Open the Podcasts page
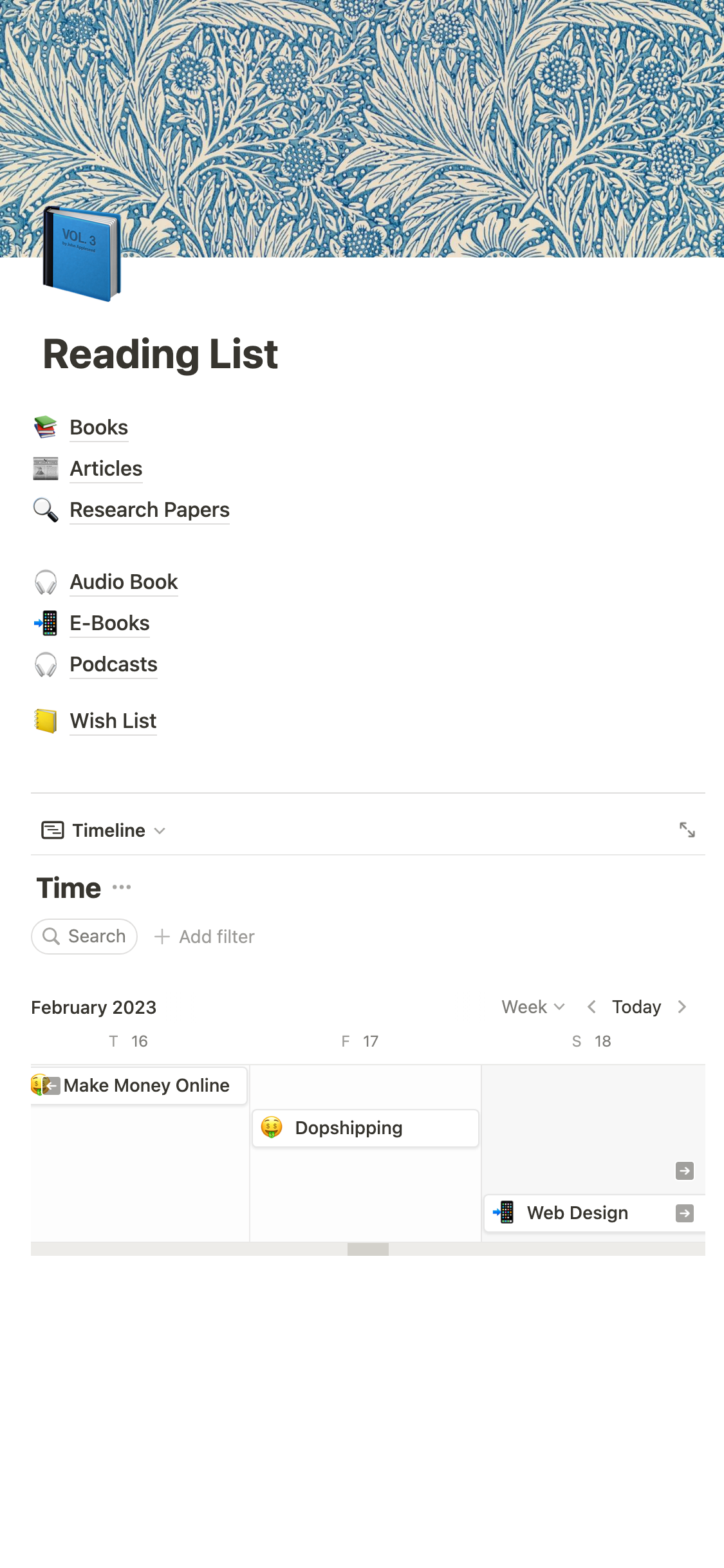Image resolution: width=724 pixels, height=1568 pixels. click(x=113, y=664)
